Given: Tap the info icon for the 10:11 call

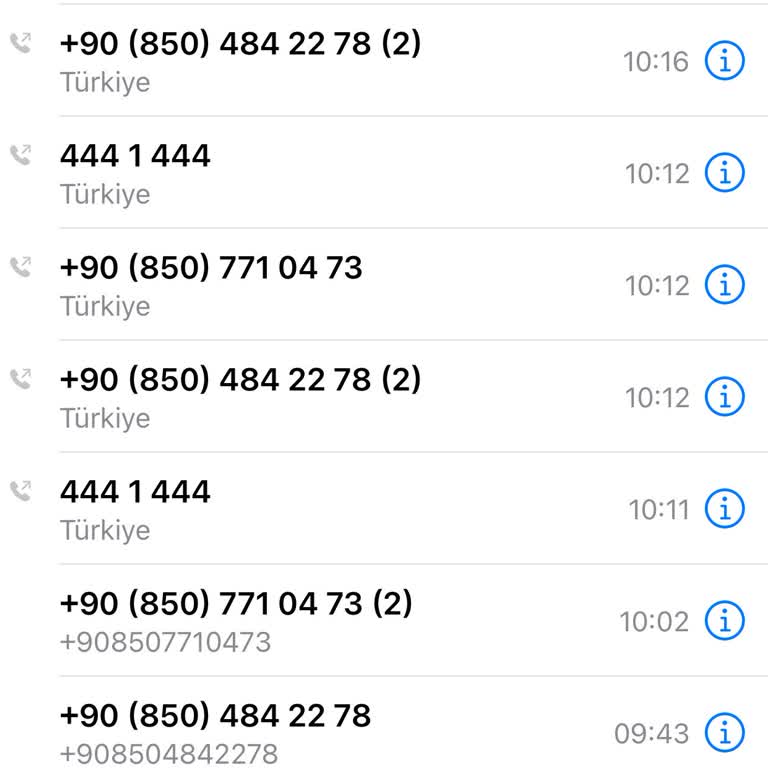Looking at the screenshot, I should (725, 509).
